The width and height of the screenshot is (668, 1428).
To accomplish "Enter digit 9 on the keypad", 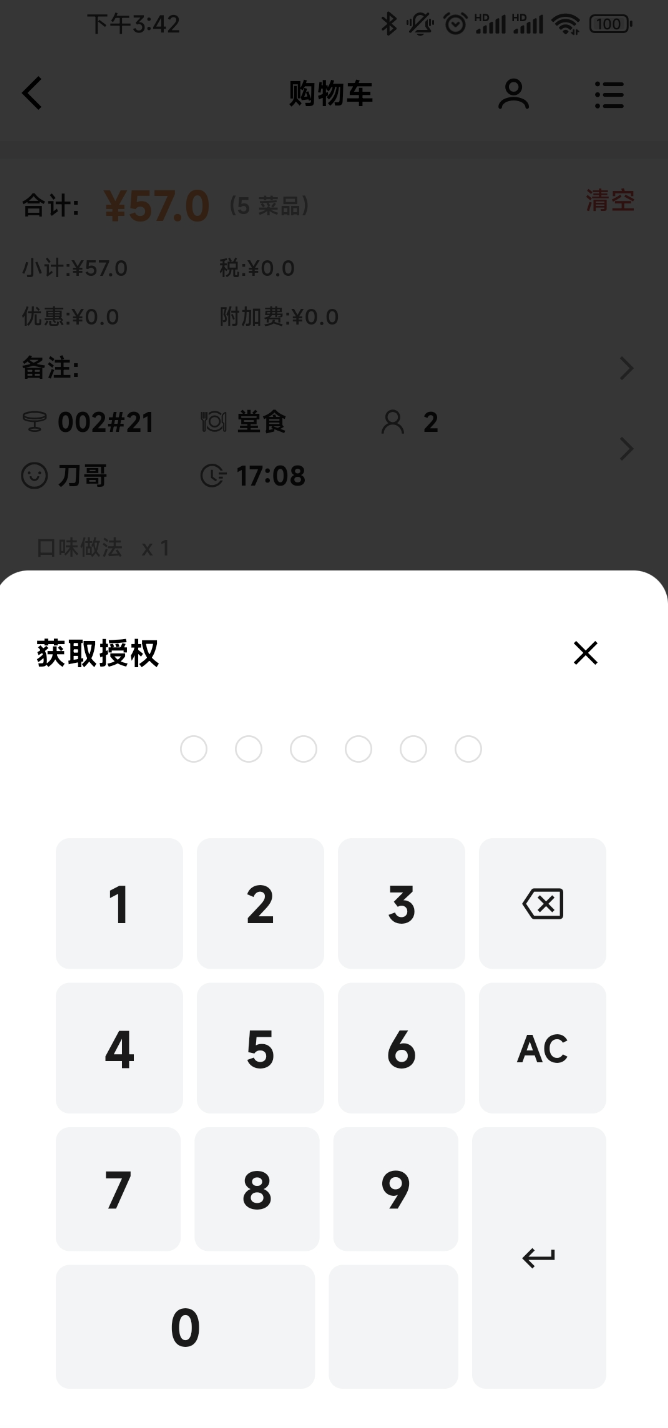I will 395,1189.
